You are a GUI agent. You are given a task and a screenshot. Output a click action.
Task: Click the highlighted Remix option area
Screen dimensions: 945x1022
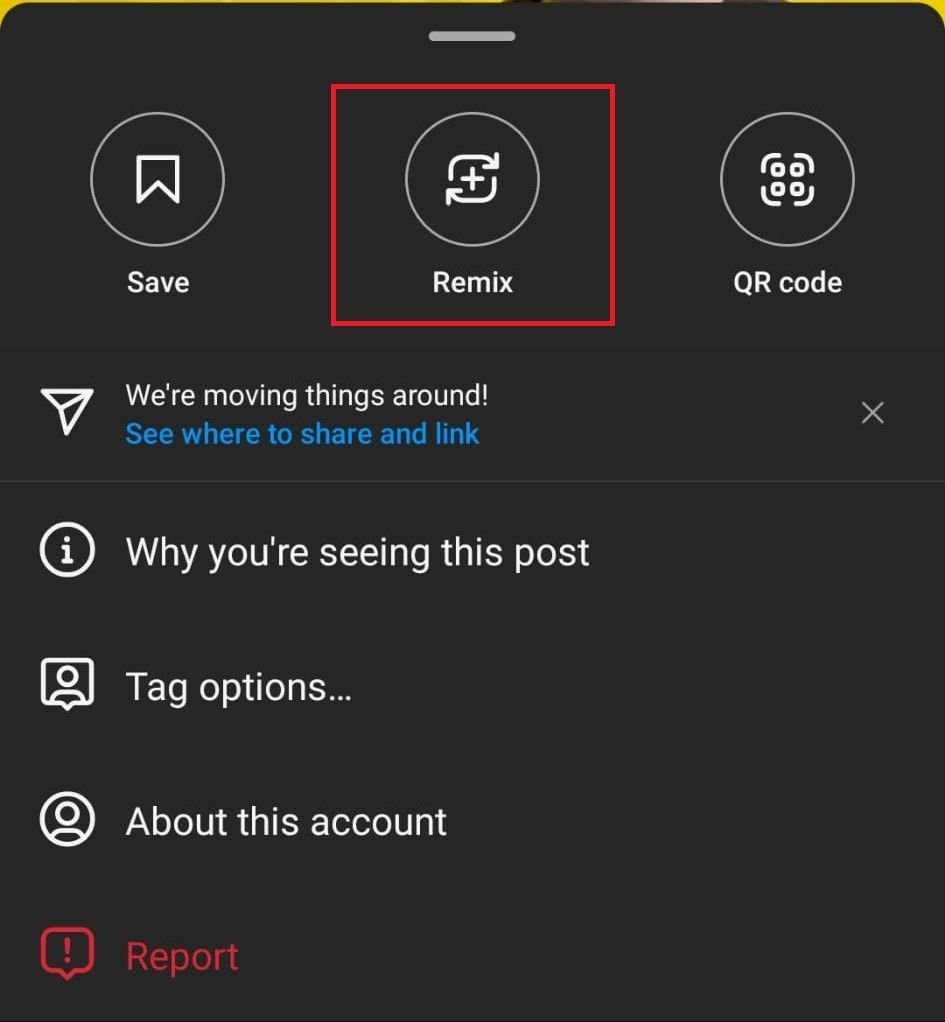pyautogui.click(x=472, y=205)
